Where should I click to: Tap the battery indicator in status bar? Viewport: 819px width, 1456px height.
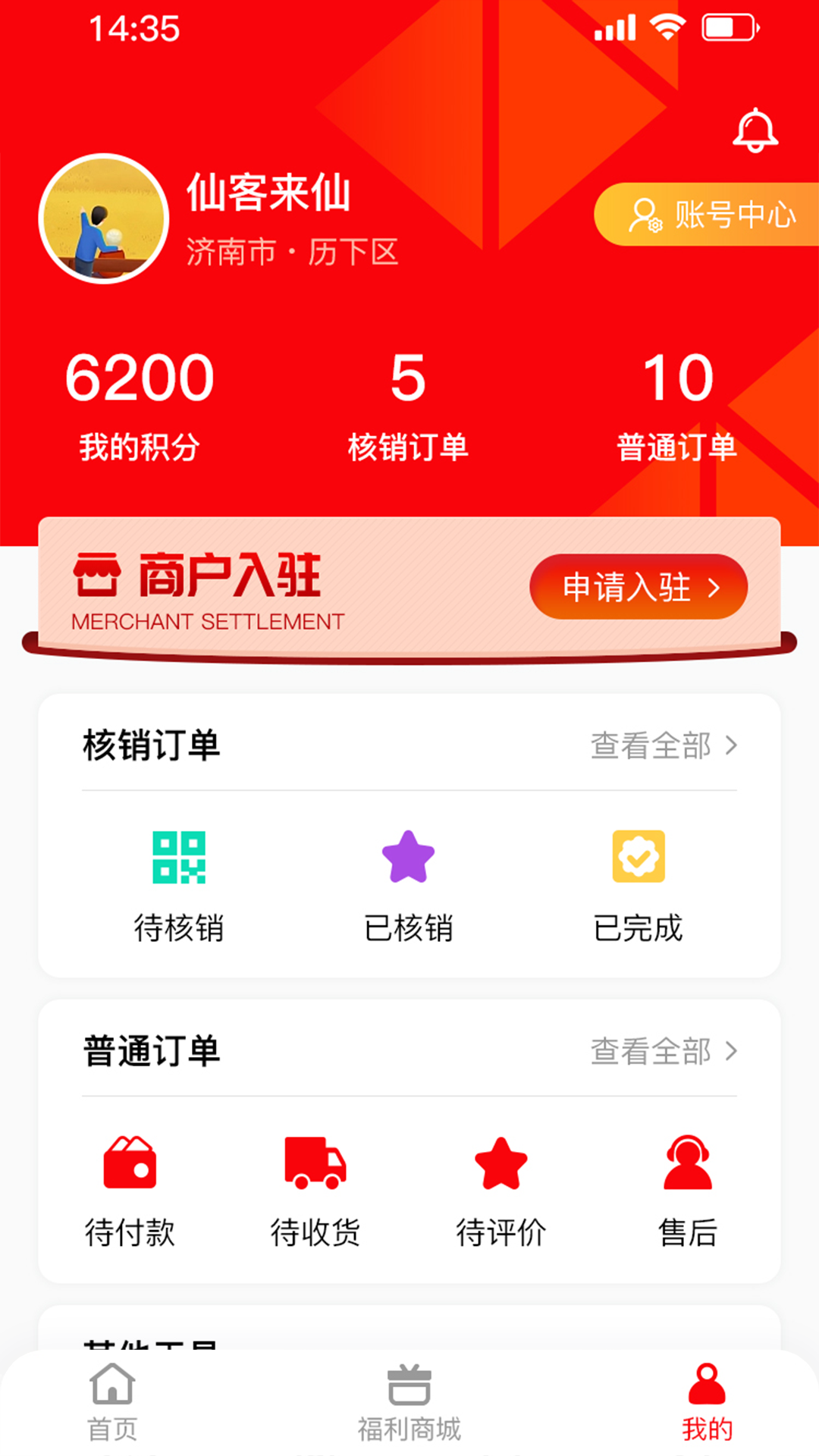(x=726, y=27)
